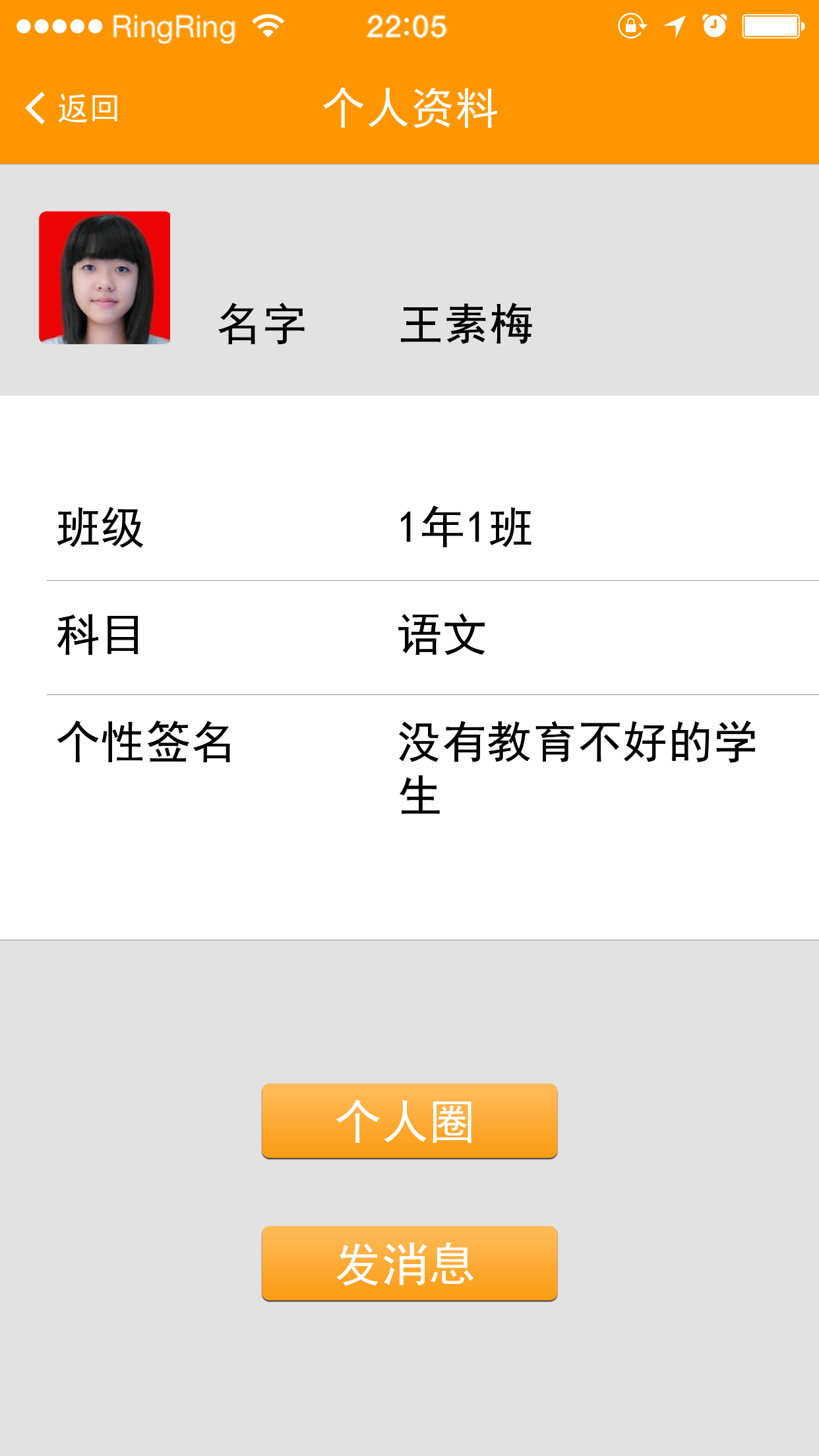Viewport: 819px width, 1456px height.
Task: Open the 个人圈 personal circle
Action: click(409, 1121)
